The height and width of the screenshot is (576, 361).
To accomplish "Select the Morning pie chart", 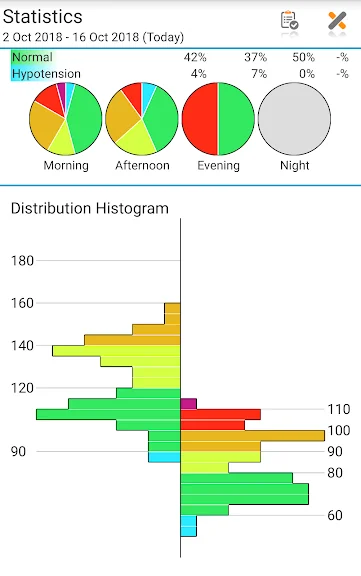I will 66,119.
